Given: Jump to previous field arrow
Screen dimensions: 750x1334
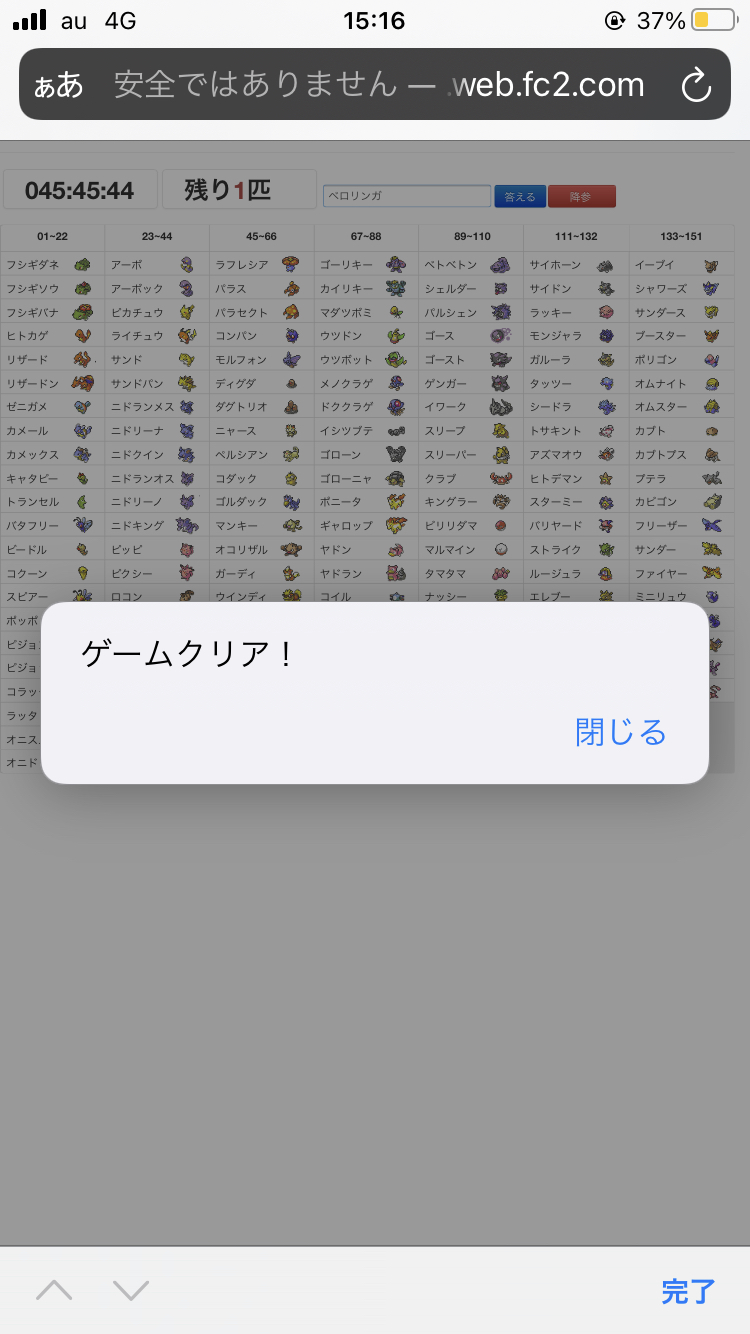Looking at the screenshot, I should (x=54, y=1291).
